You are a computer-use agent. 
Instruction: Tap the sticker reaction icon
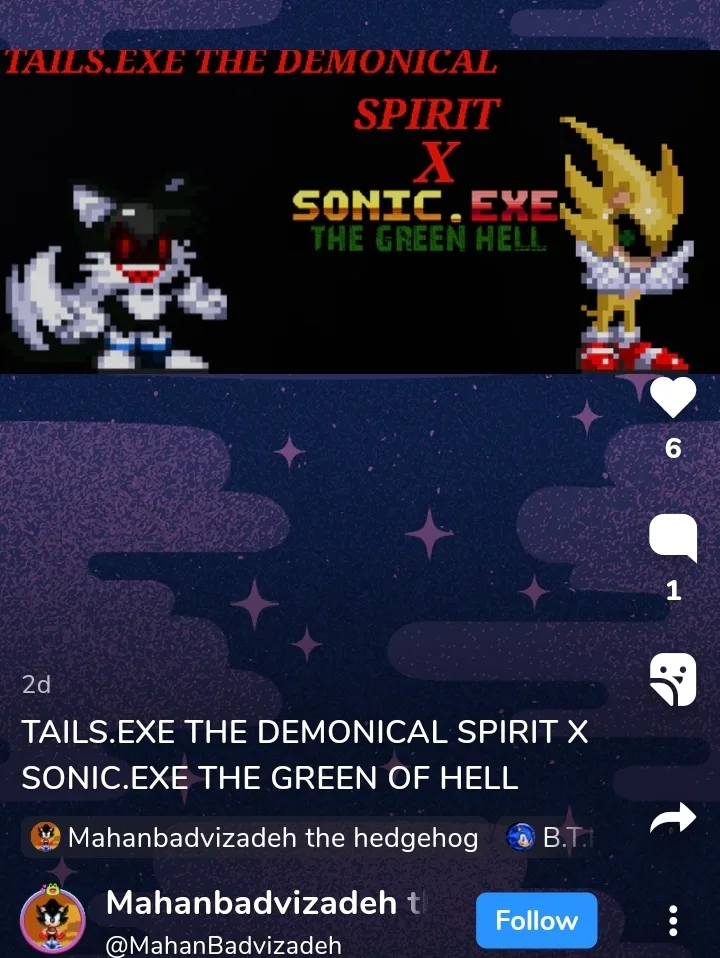(673, 681)
